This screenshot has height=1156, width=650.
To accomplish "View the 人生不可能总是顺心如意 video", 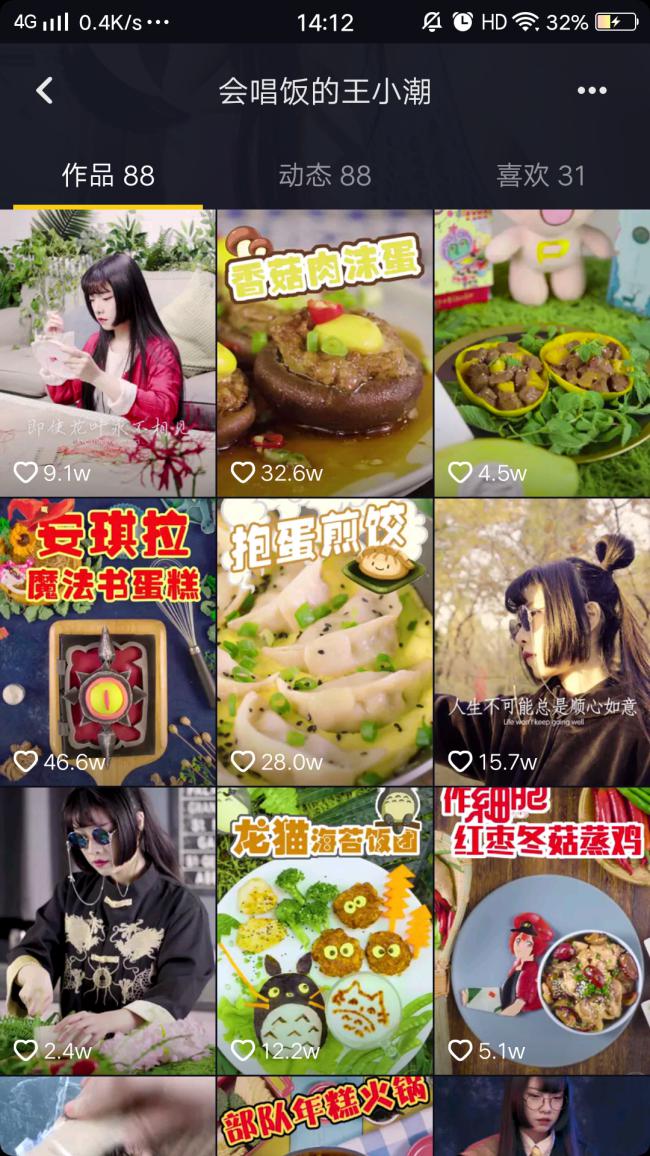I will click(x=542, y=641).
